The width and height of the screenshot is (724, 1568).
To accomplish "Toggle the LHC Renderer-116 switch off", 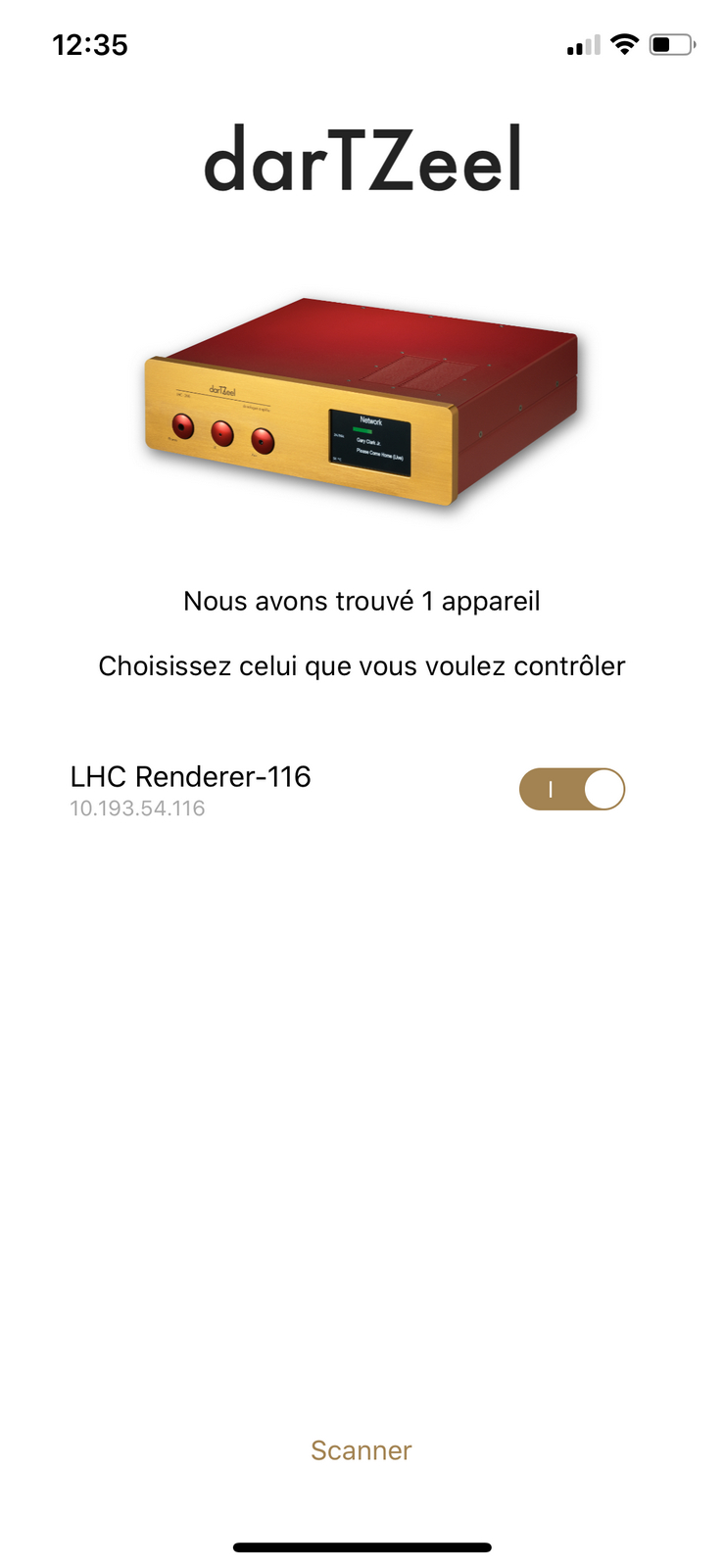I will (572, 789).
